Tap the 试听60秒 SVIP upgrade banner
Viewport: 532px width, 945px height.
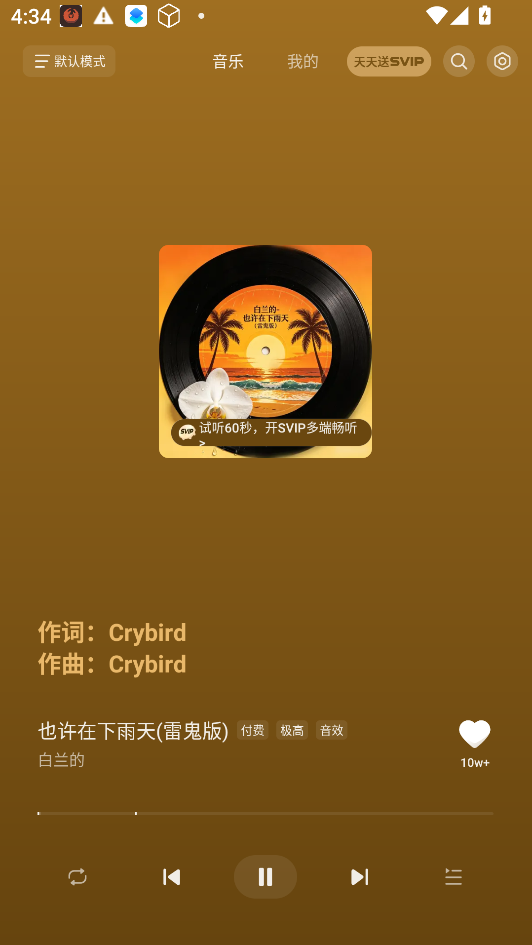click(271, 432)
